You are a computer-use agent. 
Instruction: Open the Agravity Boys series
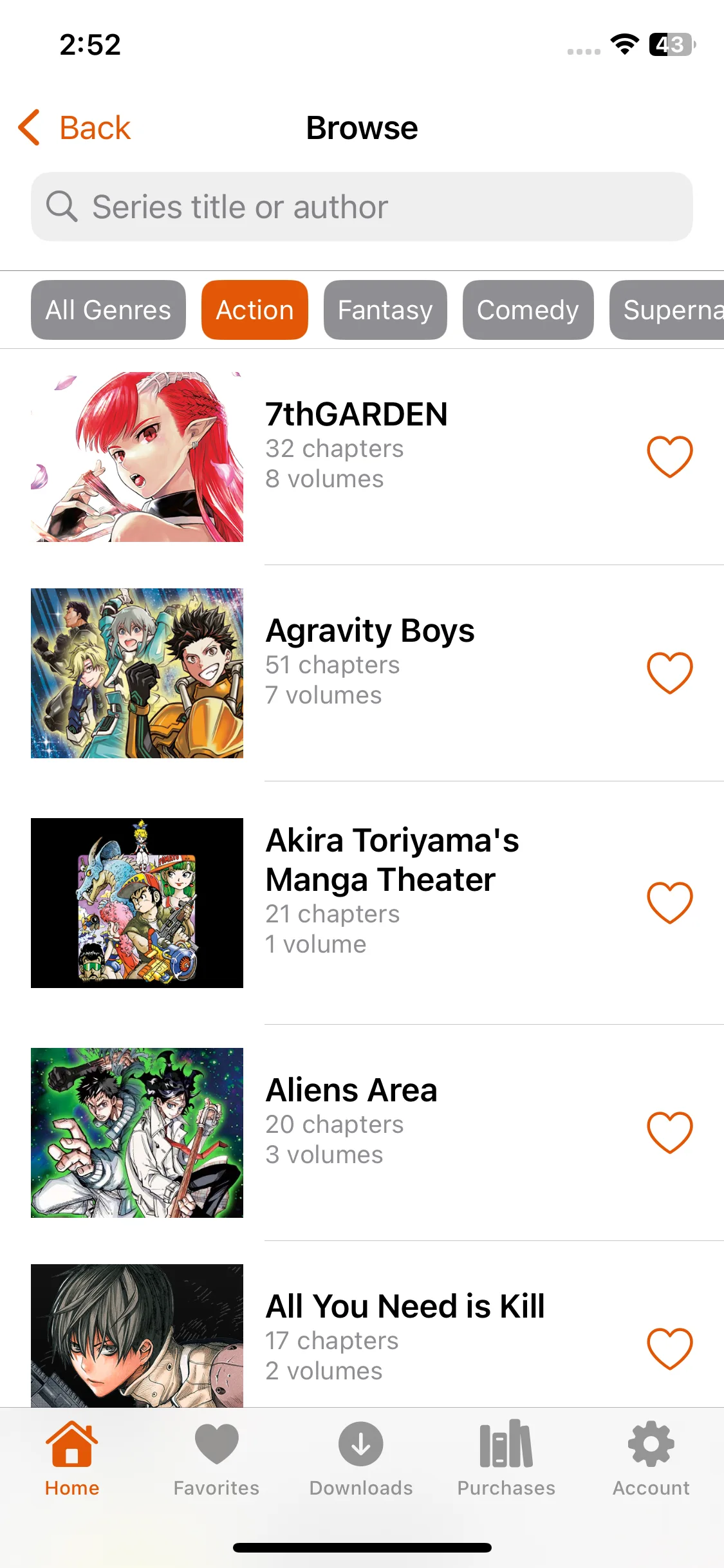370,631
